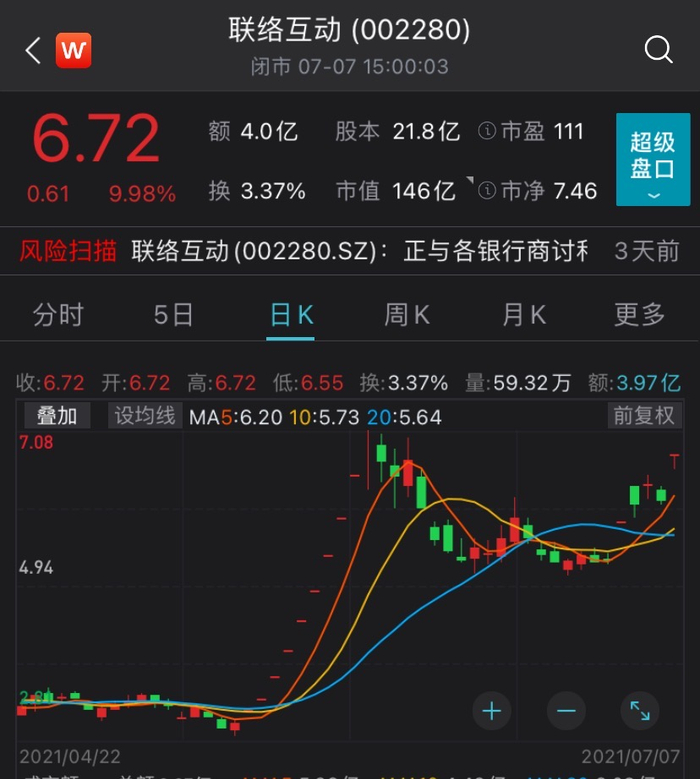Change the 前复权 adjustment mode
Image resolution: width=700 pixels, height=779 pixels.
[x=644, y=416]
